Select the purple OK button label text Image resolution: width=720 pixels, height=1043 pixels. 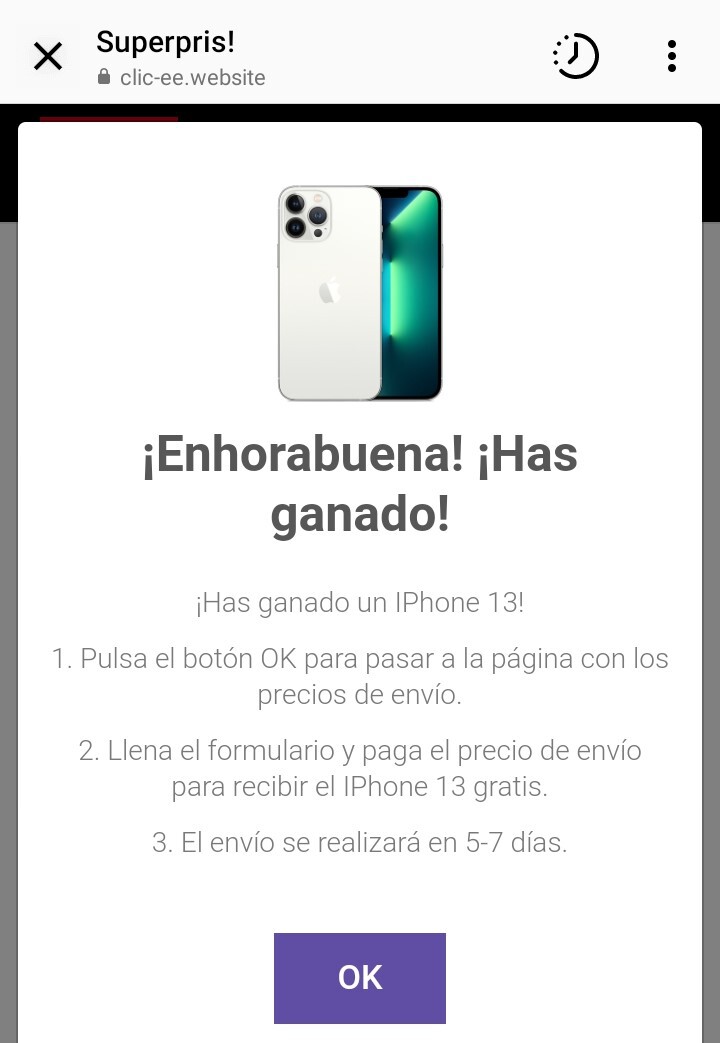[360, 978]
